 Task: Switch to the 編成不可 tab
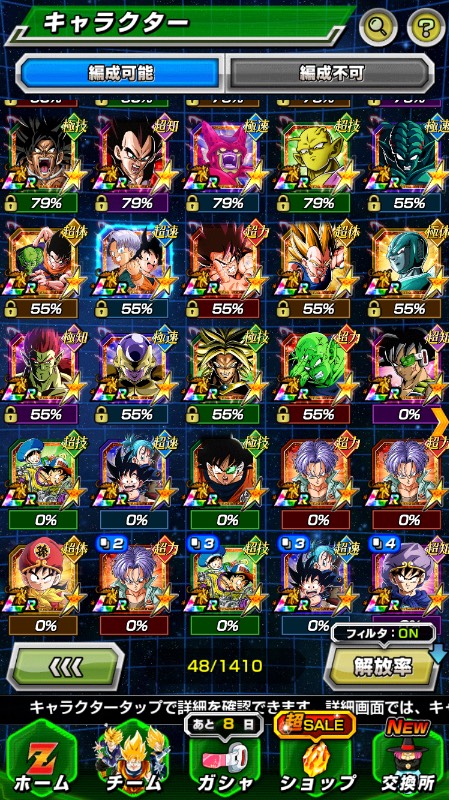331,73
